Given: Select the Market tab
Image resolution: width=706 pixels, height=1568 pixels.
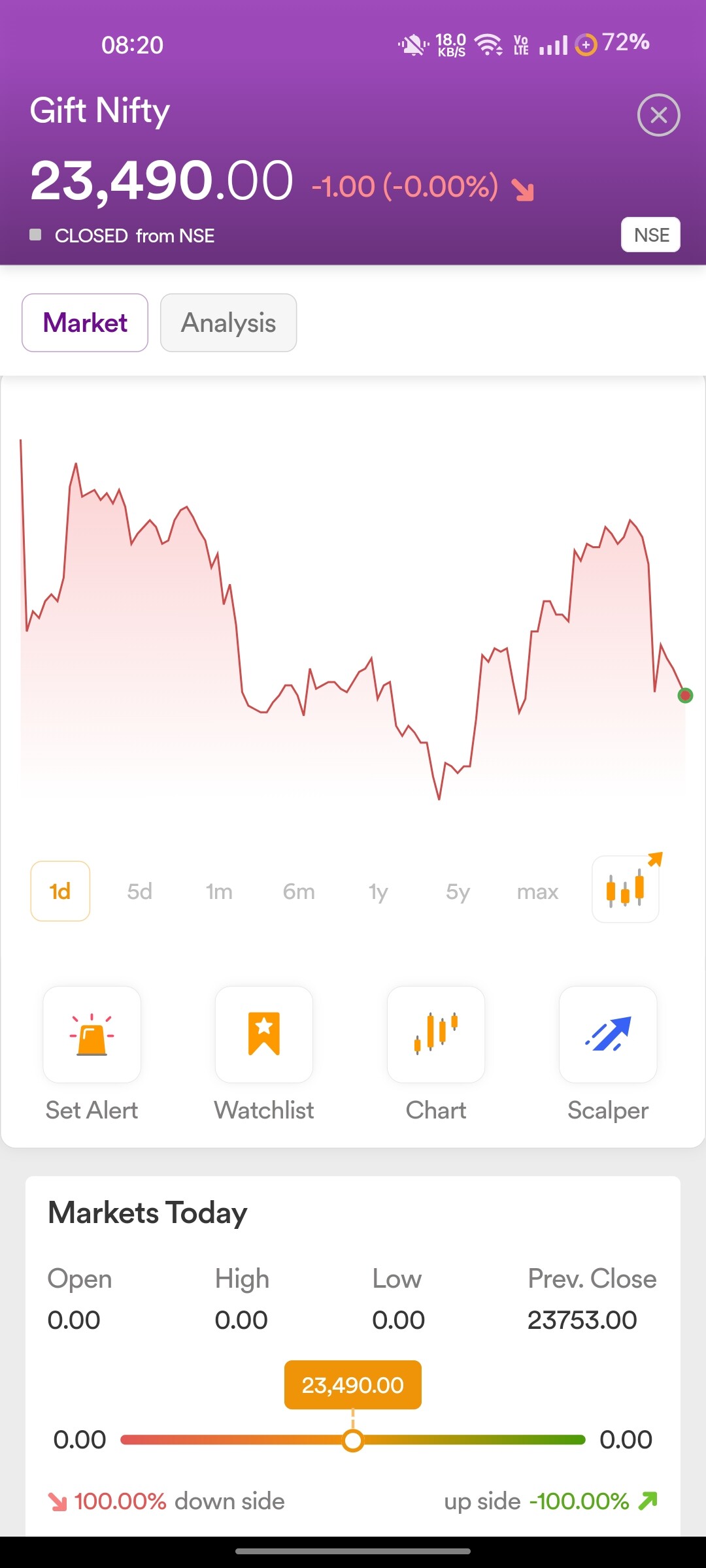Looking at the screenshot, I should (85, 323).
